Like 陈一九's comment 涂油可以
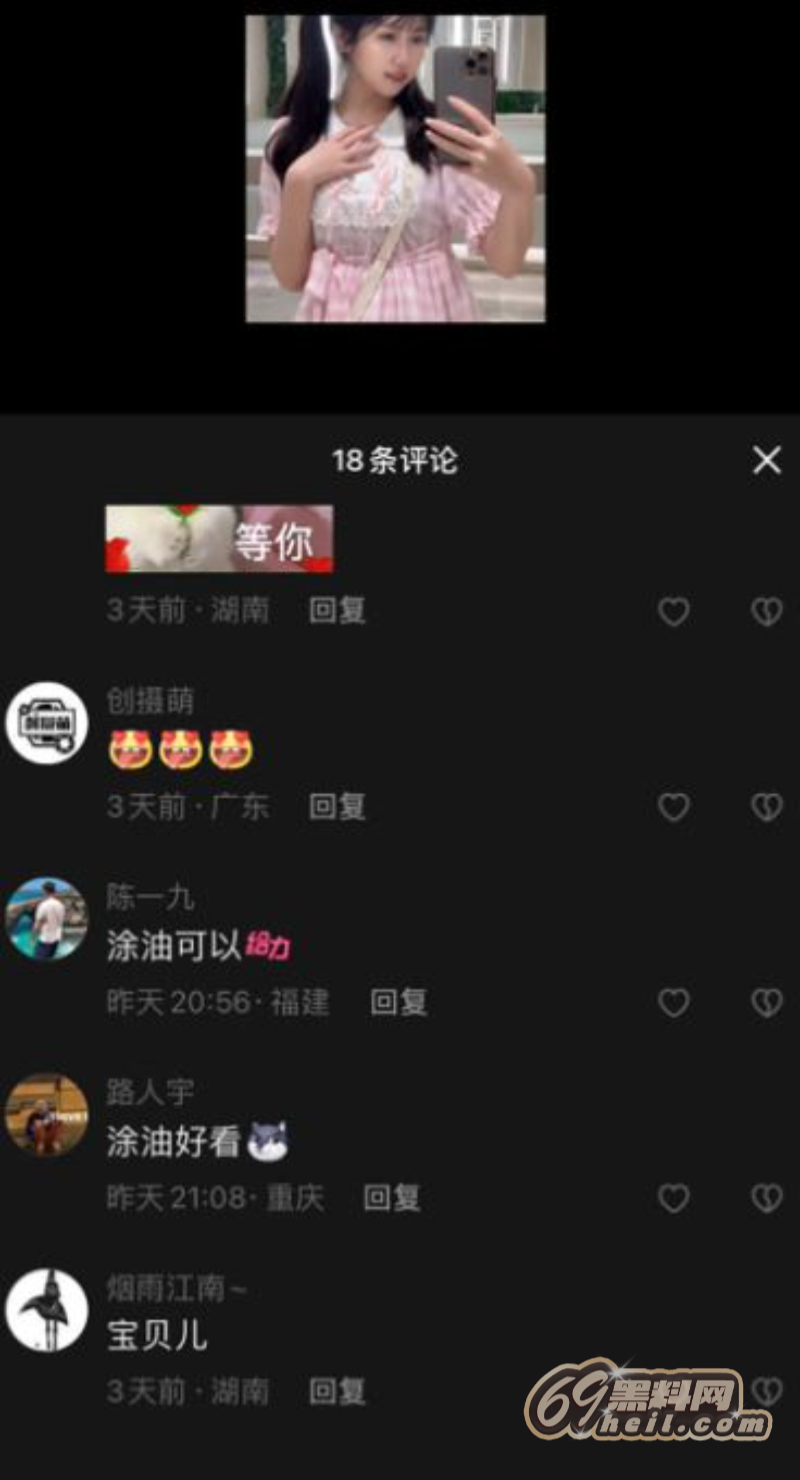The width and height of the screenshot is (800, 1480). click(x=673, y=1003)
